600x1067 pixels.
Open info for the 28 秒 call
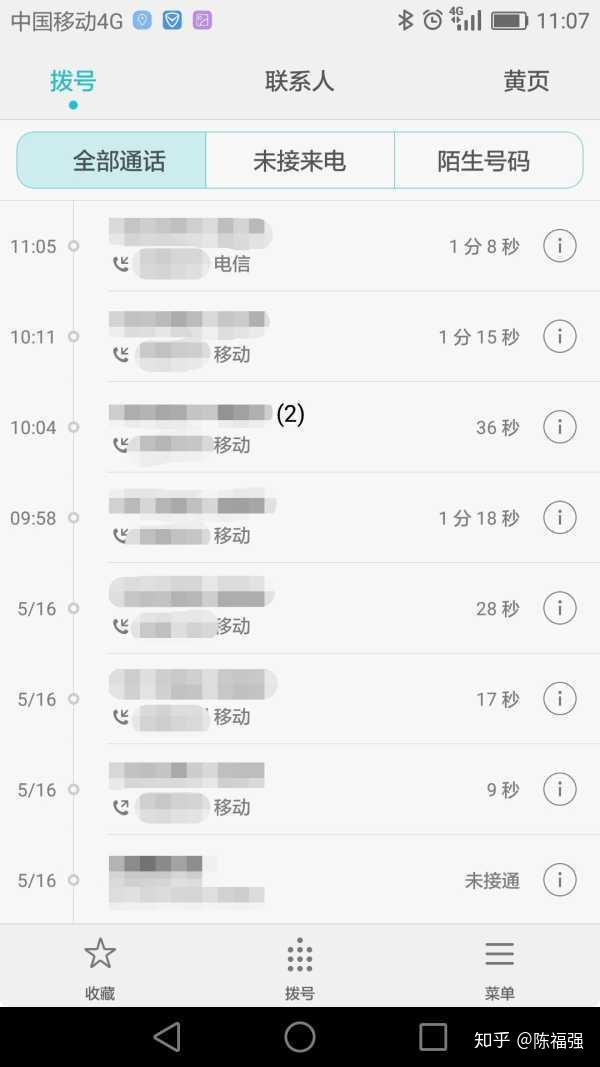[x=559, y=608]
